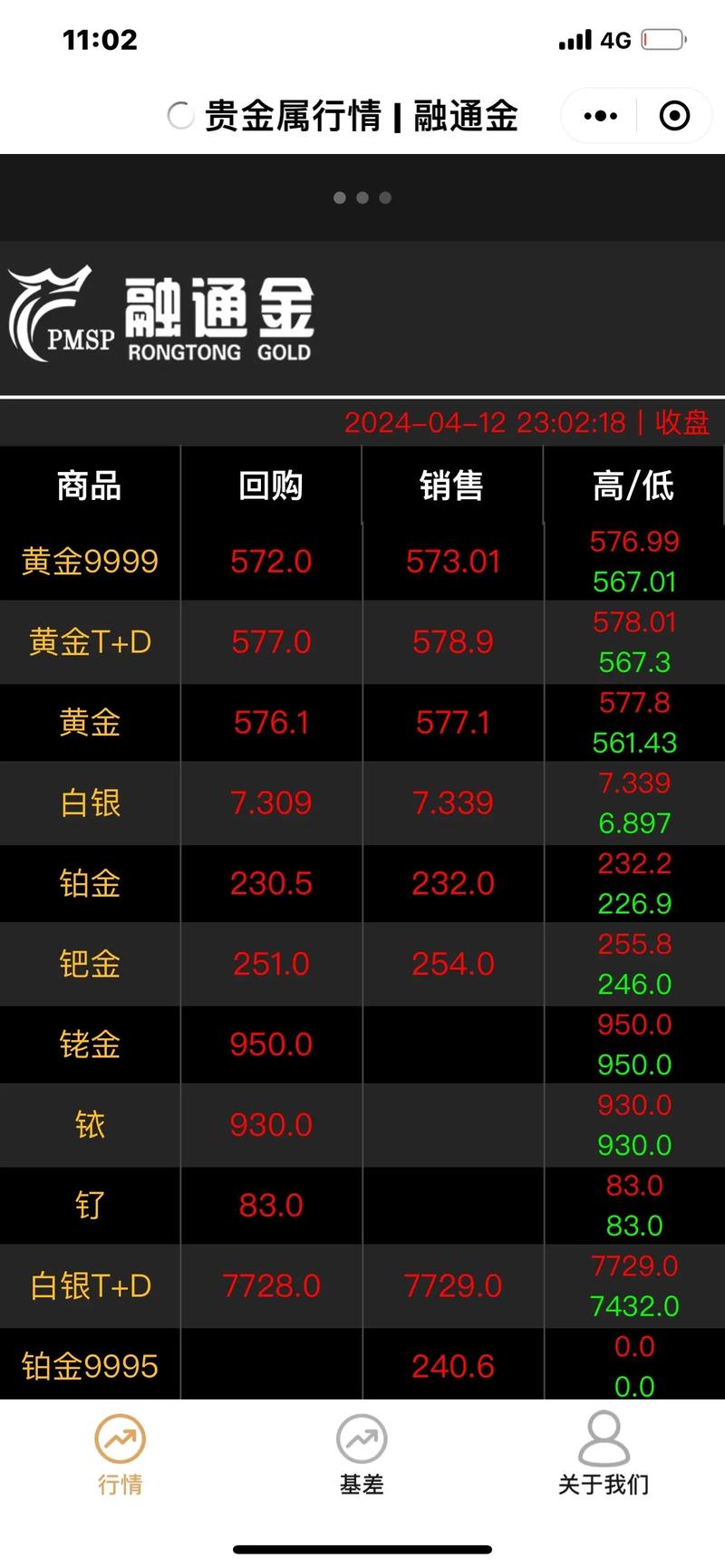Expand details for the 黄金9999 row
725x1568 pixels.
[x=90, y=562]
